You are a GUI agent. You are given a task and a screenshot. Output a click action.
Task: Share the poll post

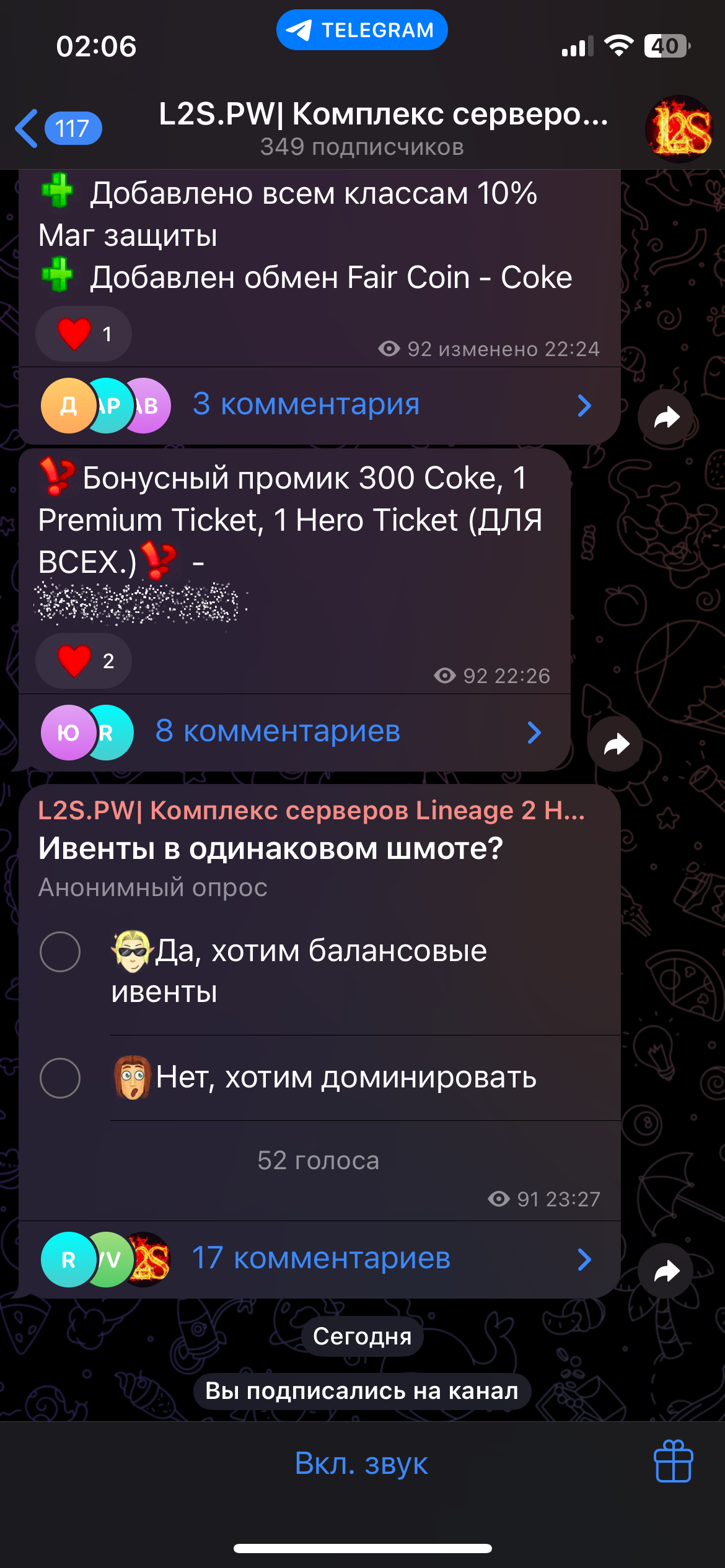(x=666, y=1271)
